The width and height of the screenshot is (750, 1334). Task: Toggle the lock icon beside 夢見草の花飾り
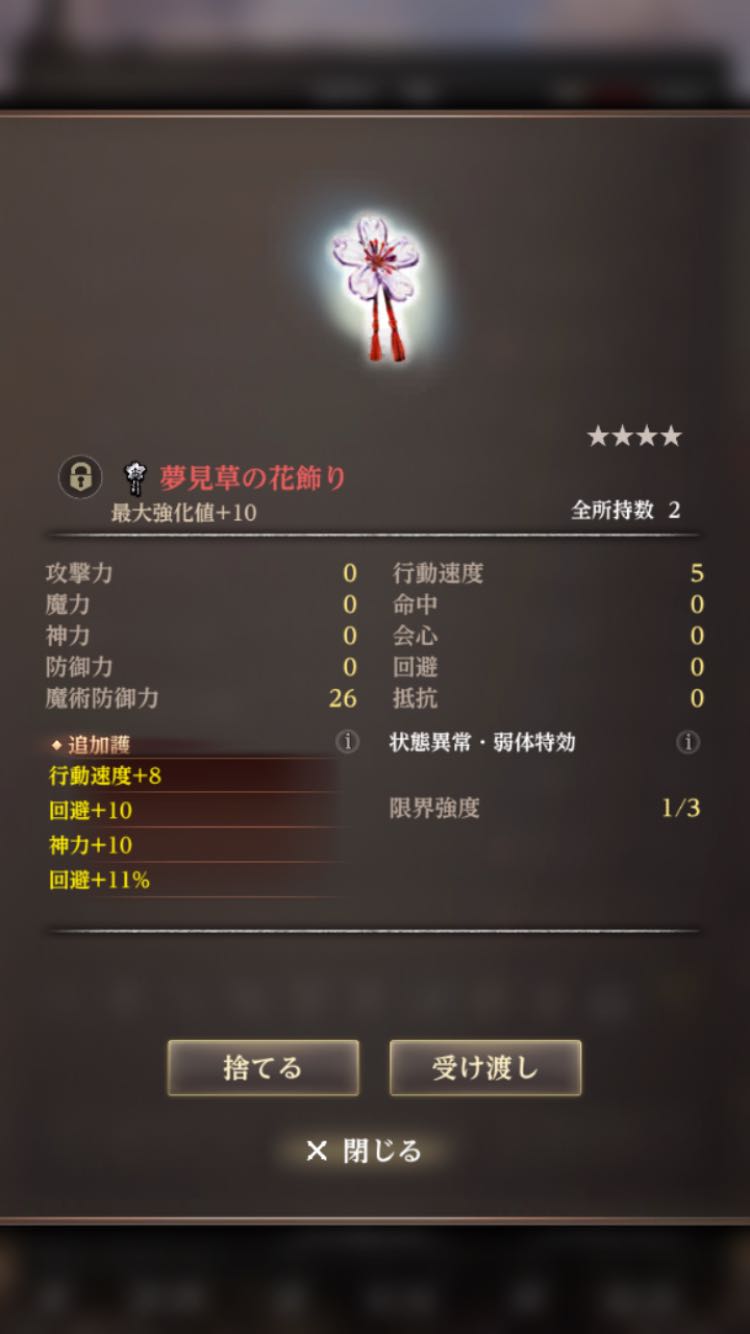(80, 477)
